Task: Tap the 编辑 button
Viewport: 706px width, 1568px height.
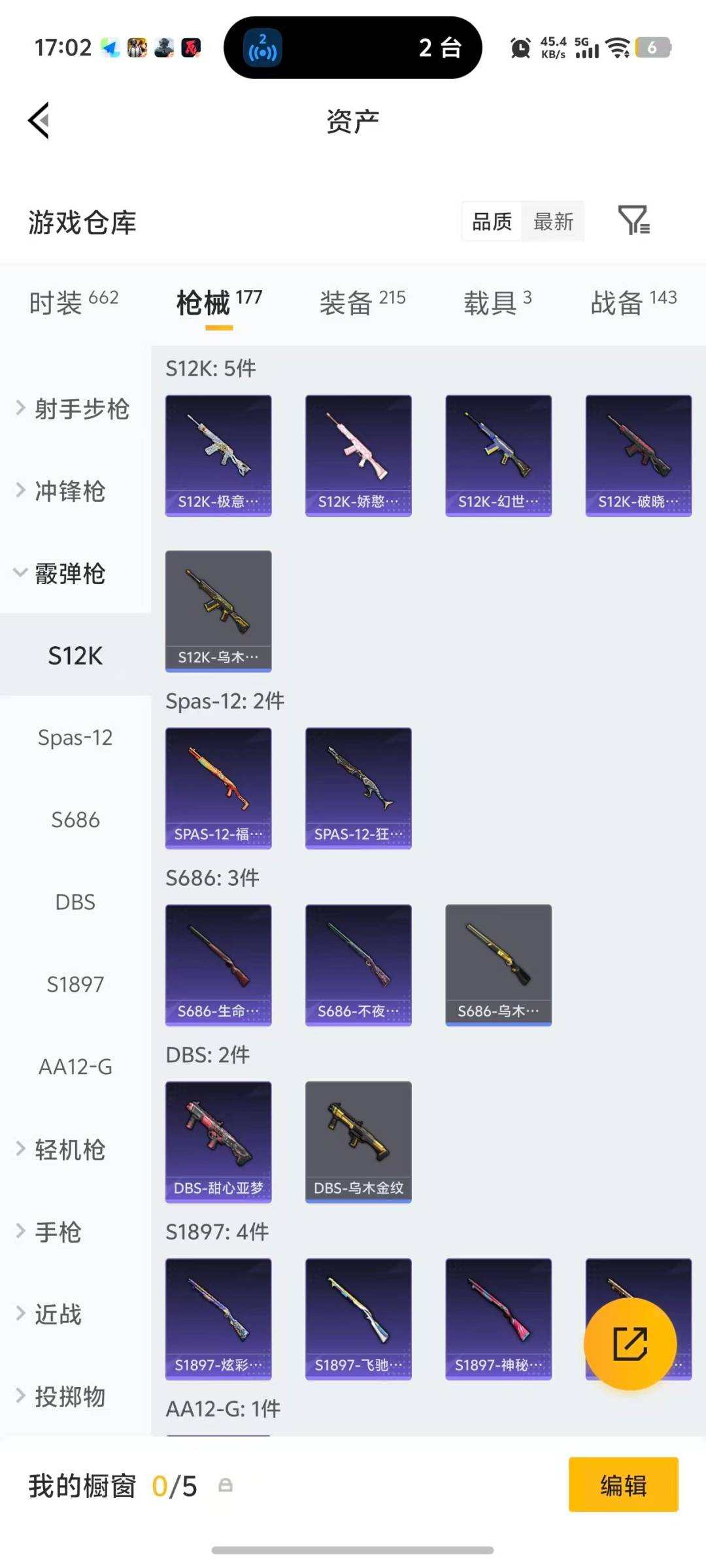Action: point(623,1484)
